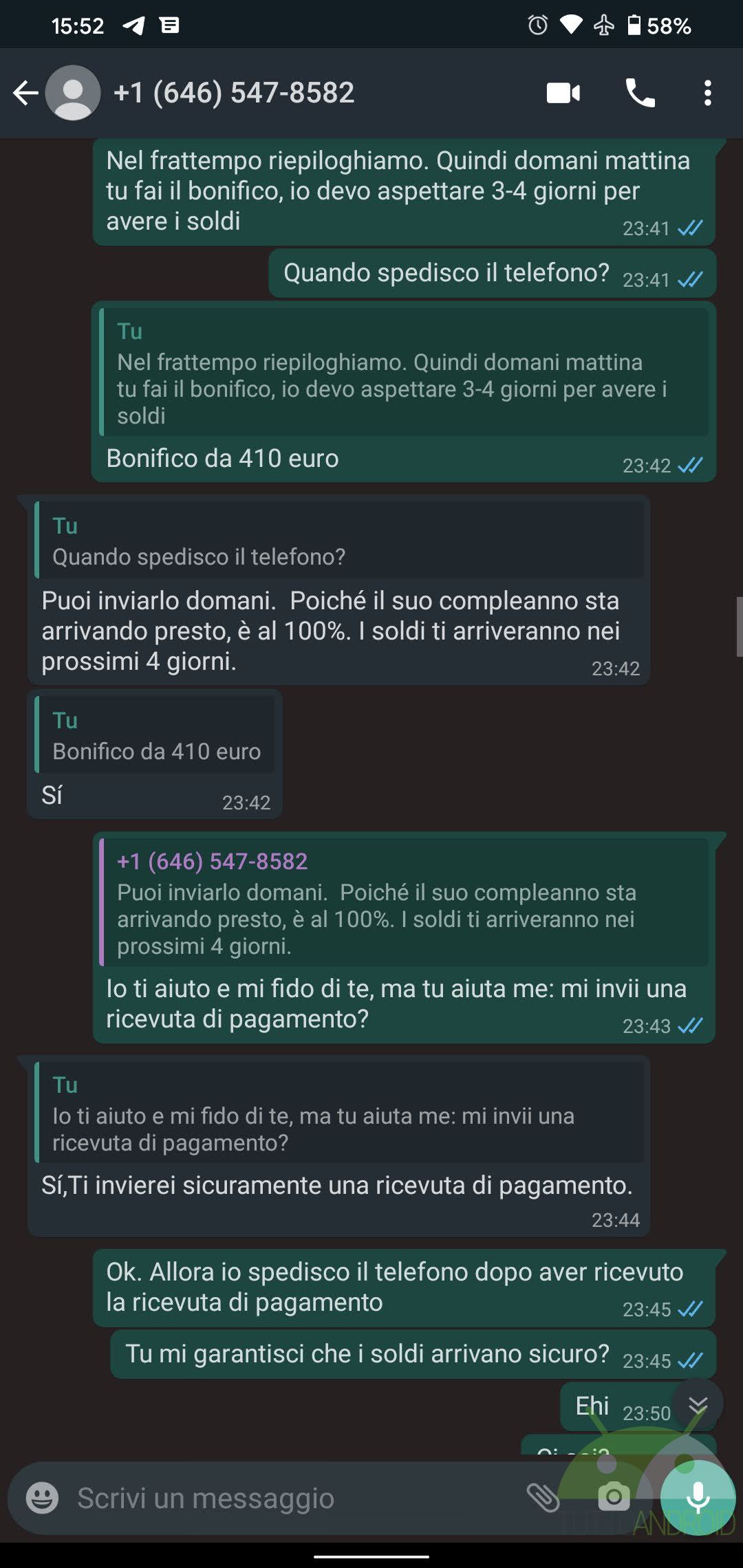This screenshot has height=1568, width=743.
Task: Open quoted 'Puoi inviarlo domani' reply
Action: [x=405, y=902]
